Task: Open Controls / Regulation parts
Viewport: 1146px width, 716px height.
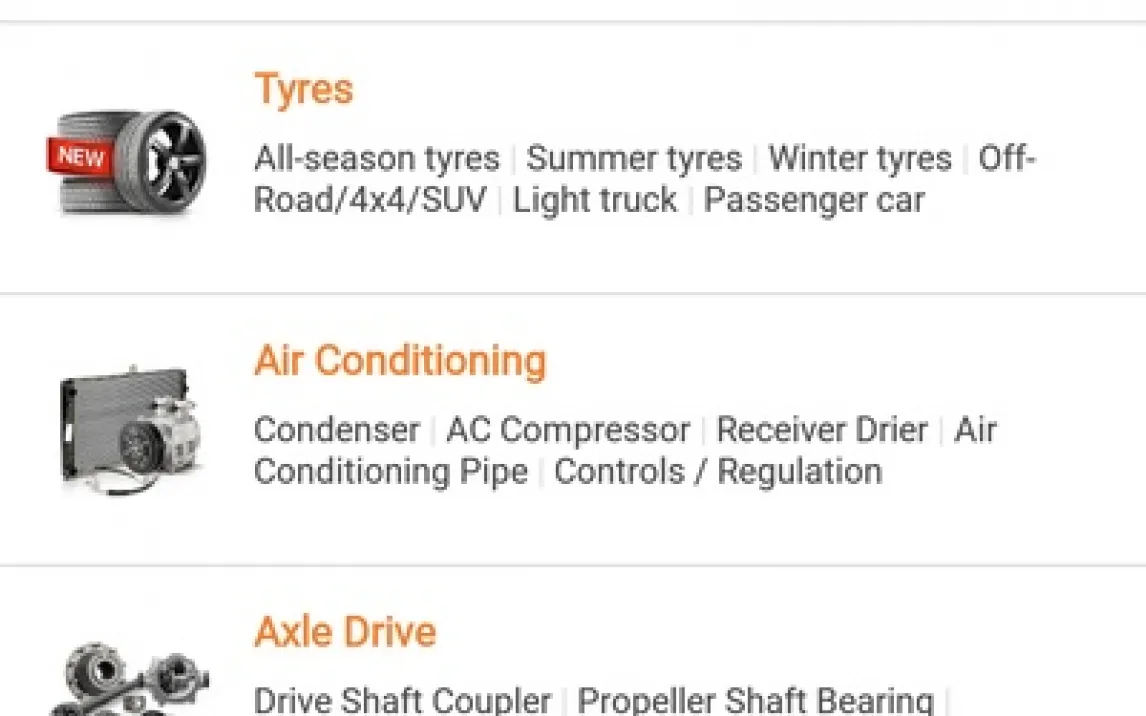Action: pyautogui.click(x=718, y=471)
